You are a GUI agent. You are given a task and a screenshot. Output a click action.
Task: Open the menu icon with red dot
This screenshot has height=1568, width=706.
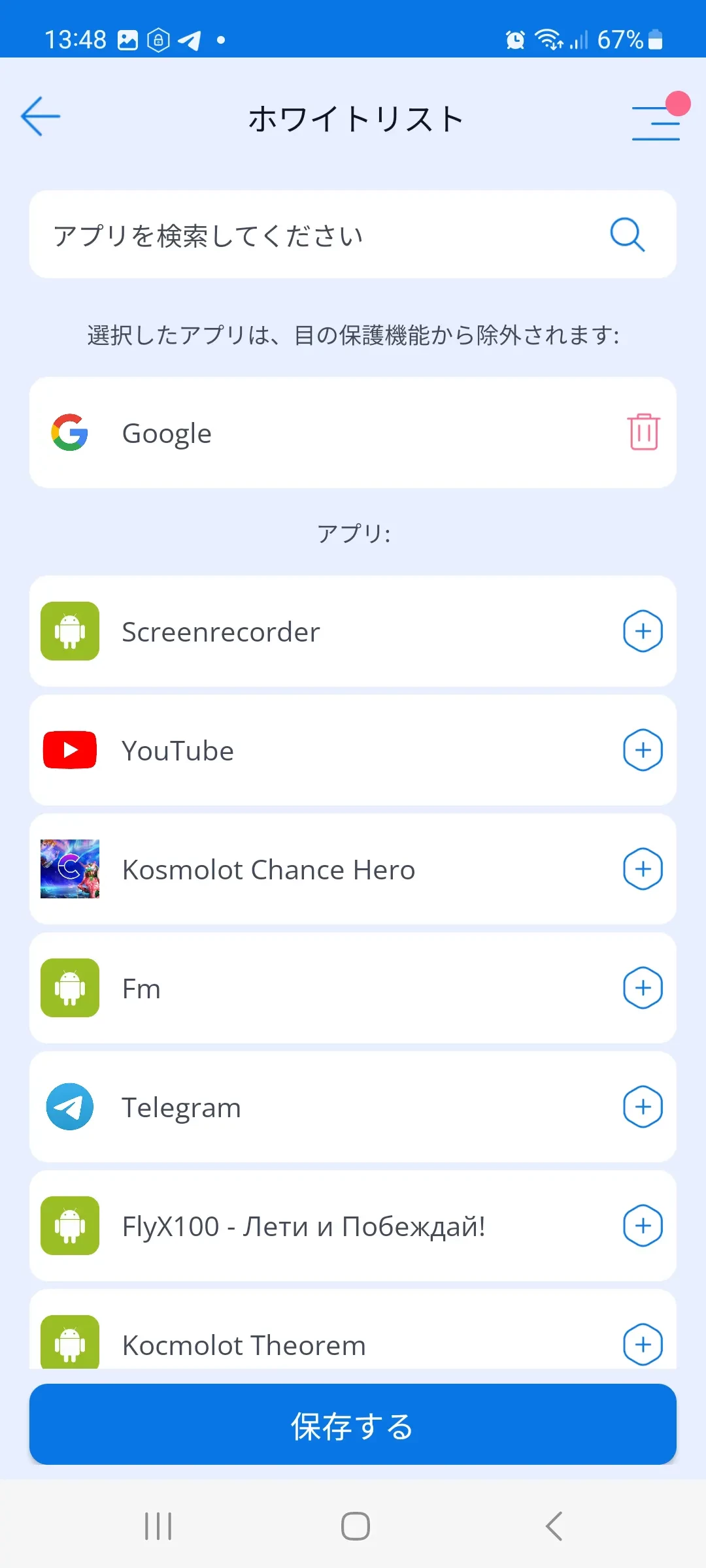[656, 122]
